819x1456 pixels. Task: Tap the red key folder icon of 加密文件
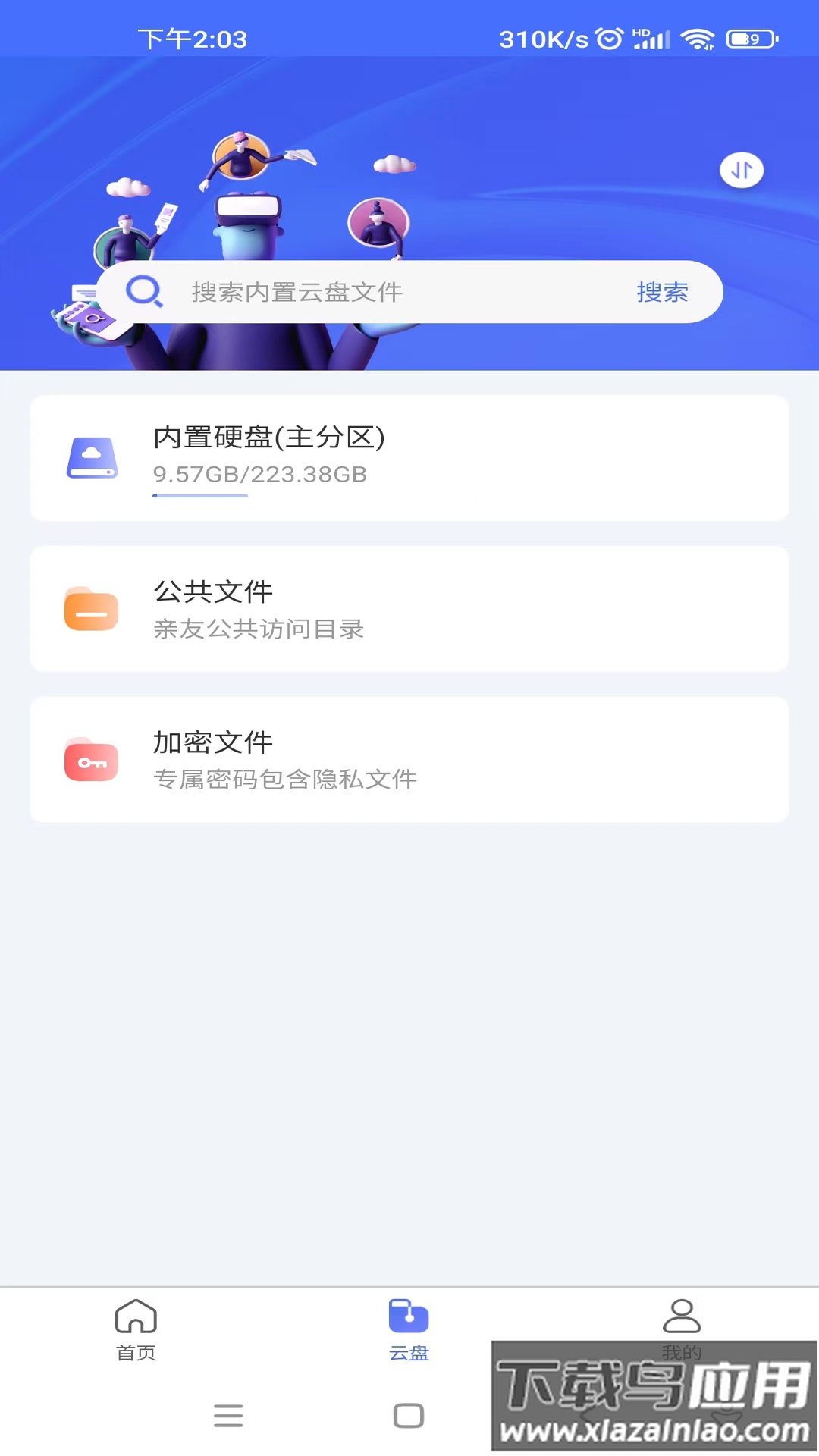[x=91, y=759]
